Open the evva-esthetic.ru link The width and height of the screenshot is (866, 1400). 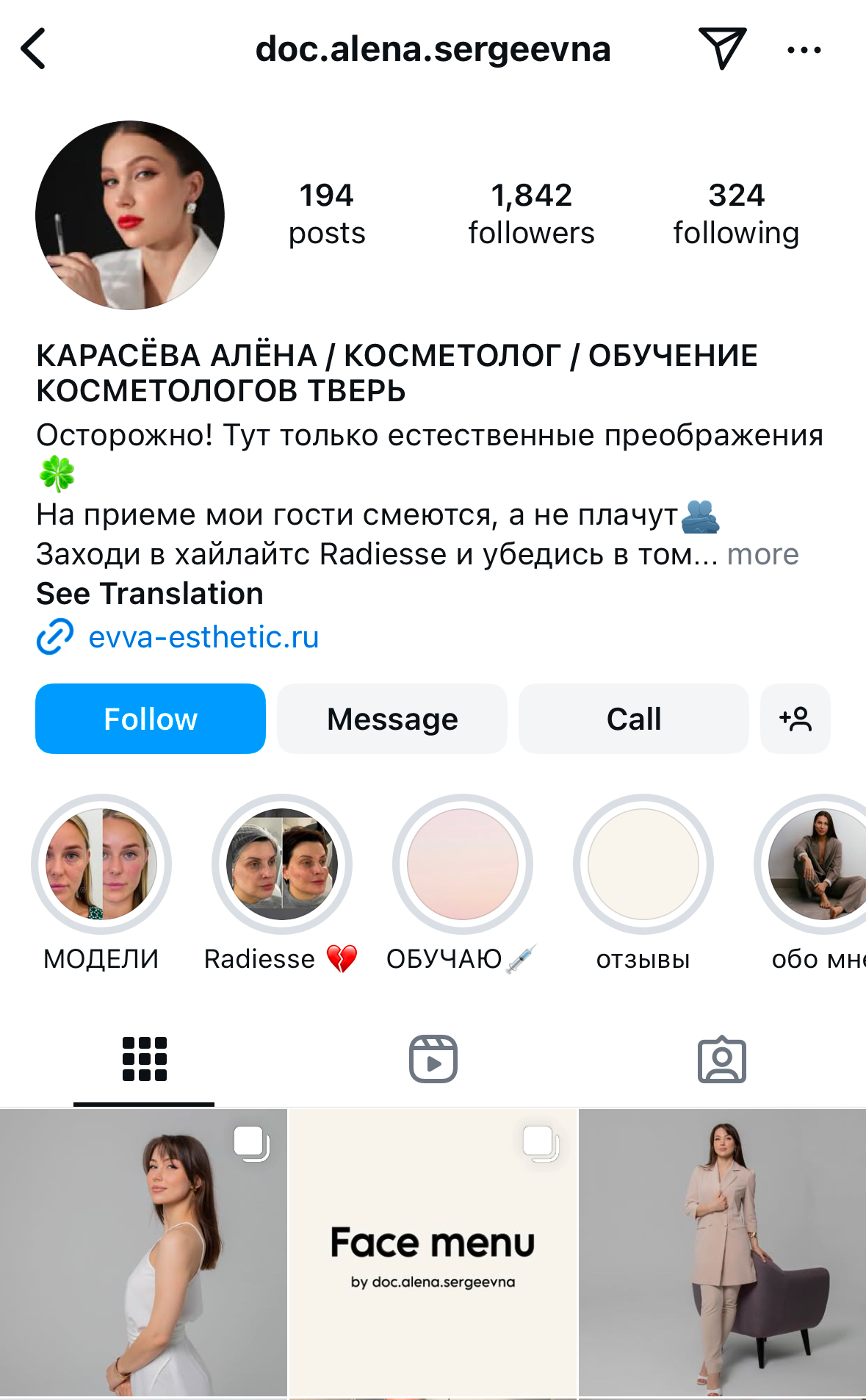pyautogui.click(x=203, y=637)
